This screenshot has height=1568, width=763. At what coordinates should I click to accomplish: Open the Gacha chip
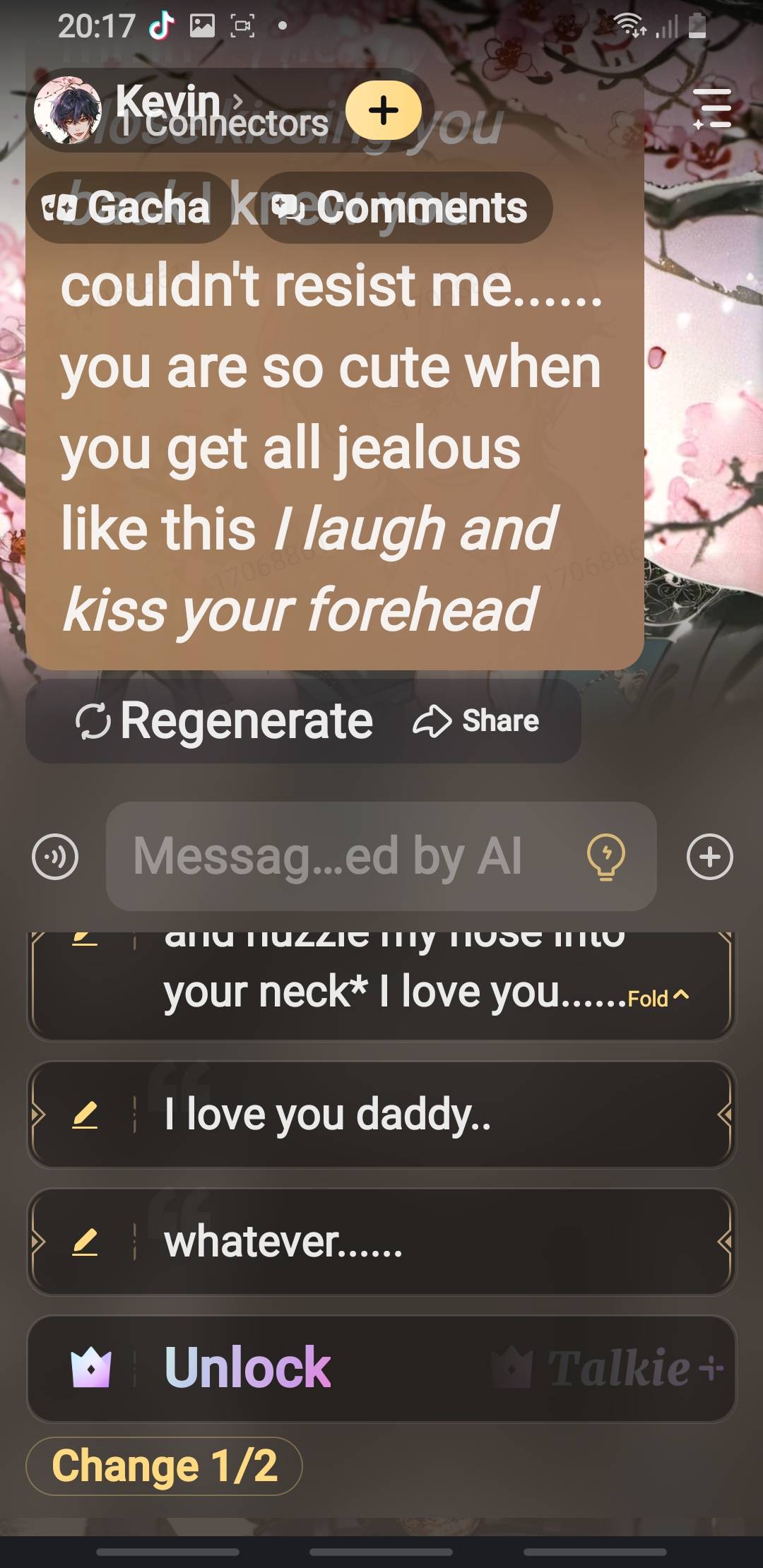coord(128,208)
